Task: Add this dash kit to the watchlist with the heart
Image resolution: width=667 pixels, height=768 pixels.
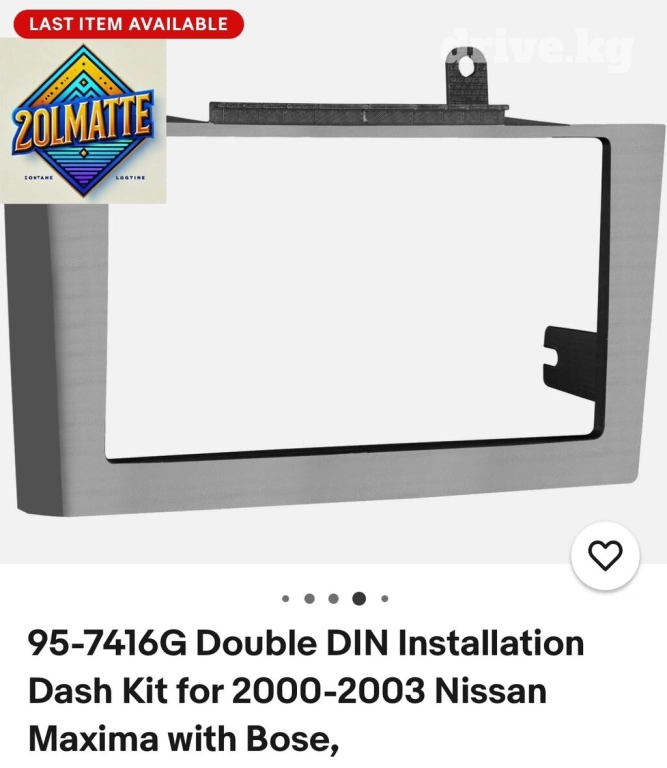Action: point(606,554)
